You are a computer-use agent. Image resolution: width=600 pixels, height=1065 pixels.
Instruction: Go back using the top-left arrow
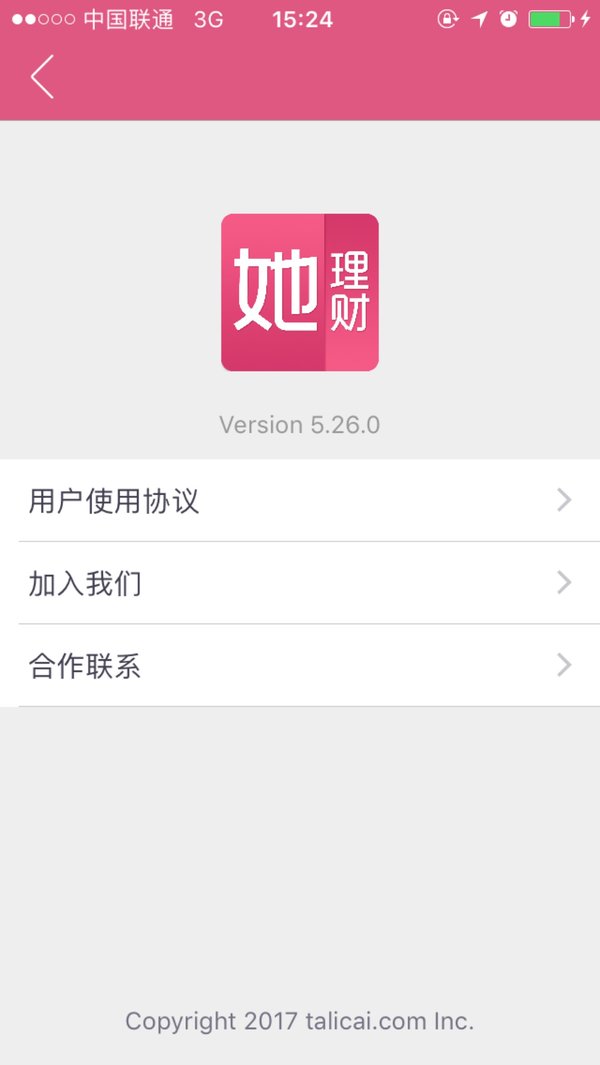pyautogui.click(x=41, y=77)
